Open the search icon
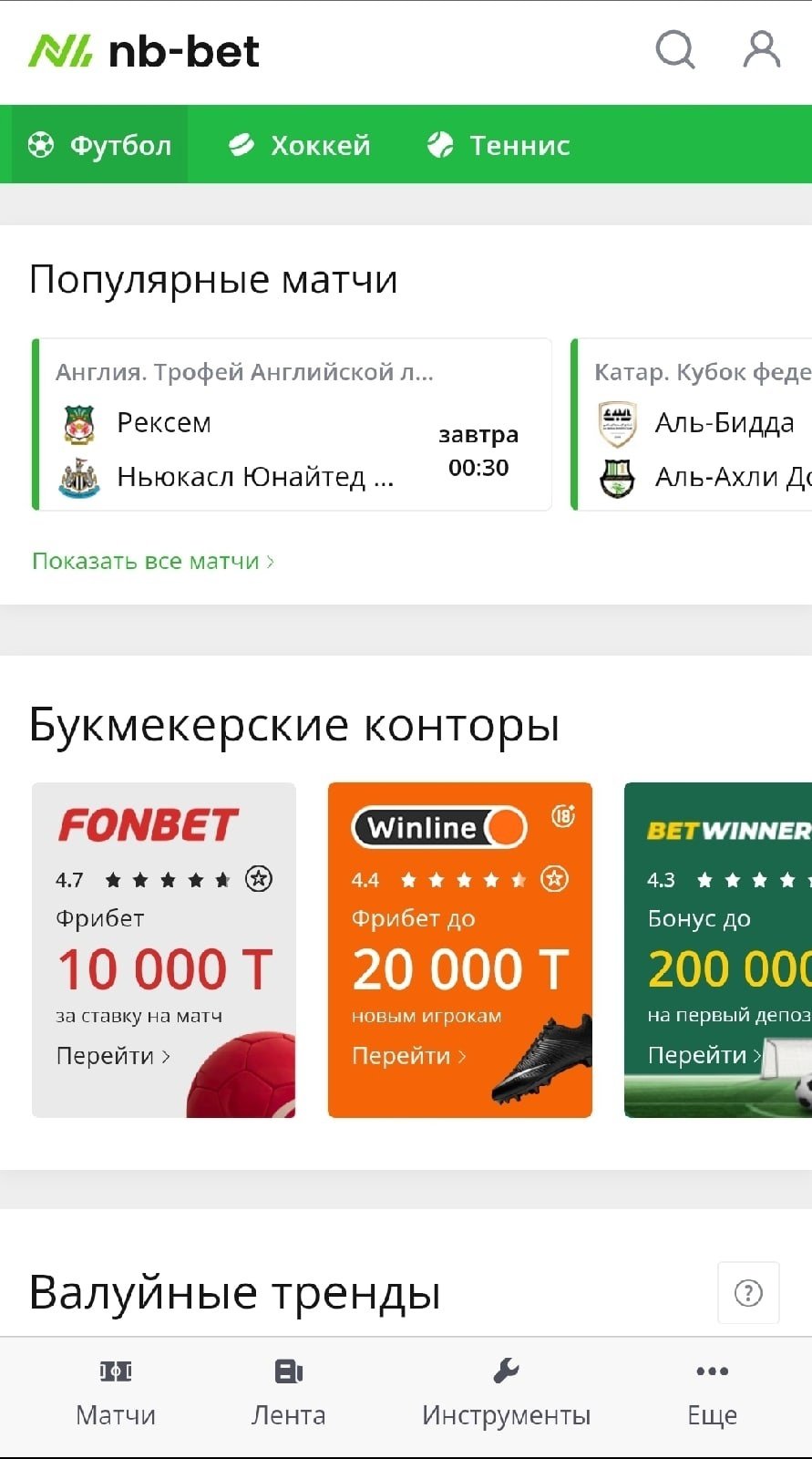The image size is (812, 1459). pyautogui.click(x=674, y=50)
